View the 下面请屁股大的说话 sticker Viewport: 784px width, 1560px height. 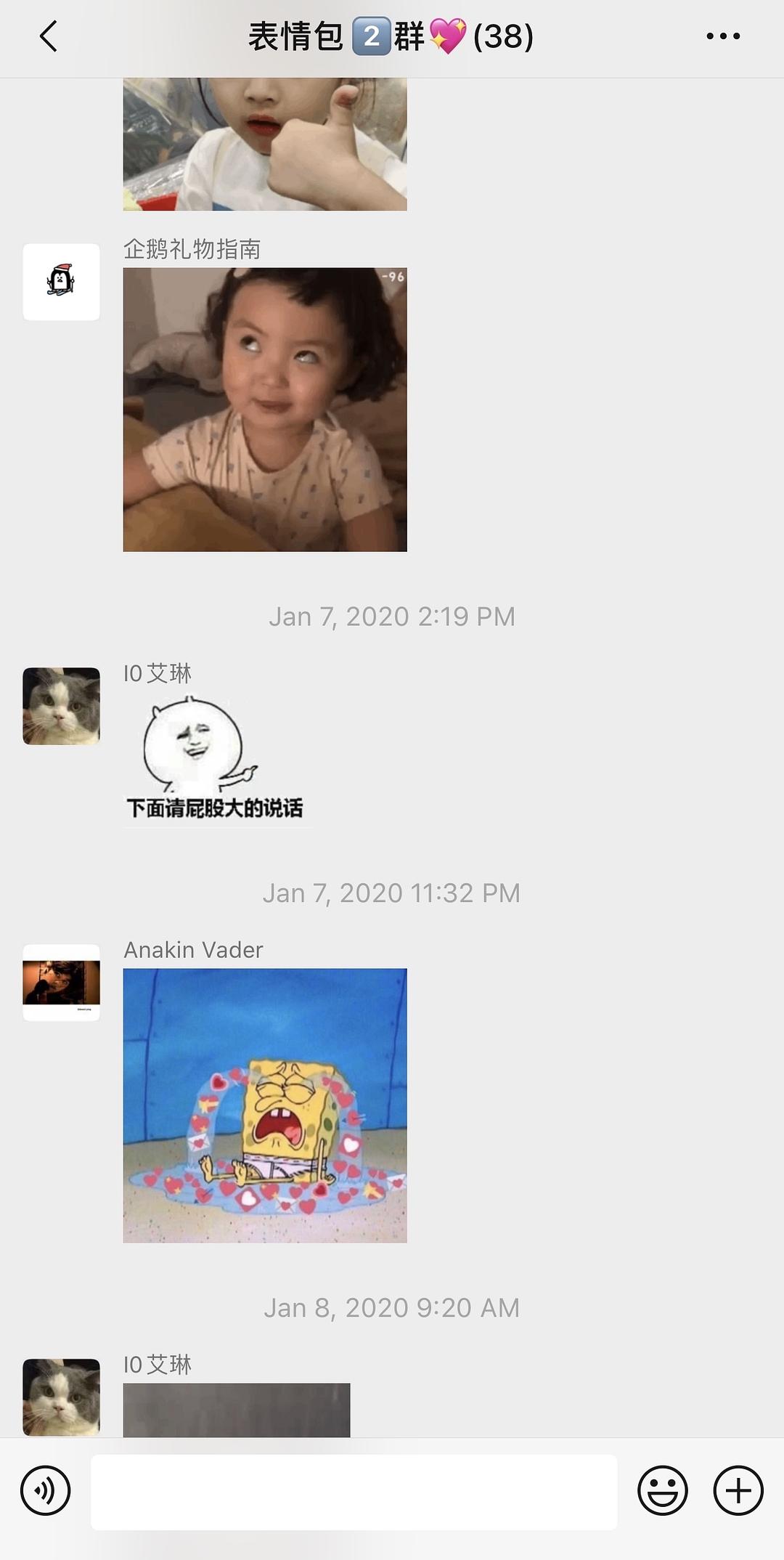[218, 760]
